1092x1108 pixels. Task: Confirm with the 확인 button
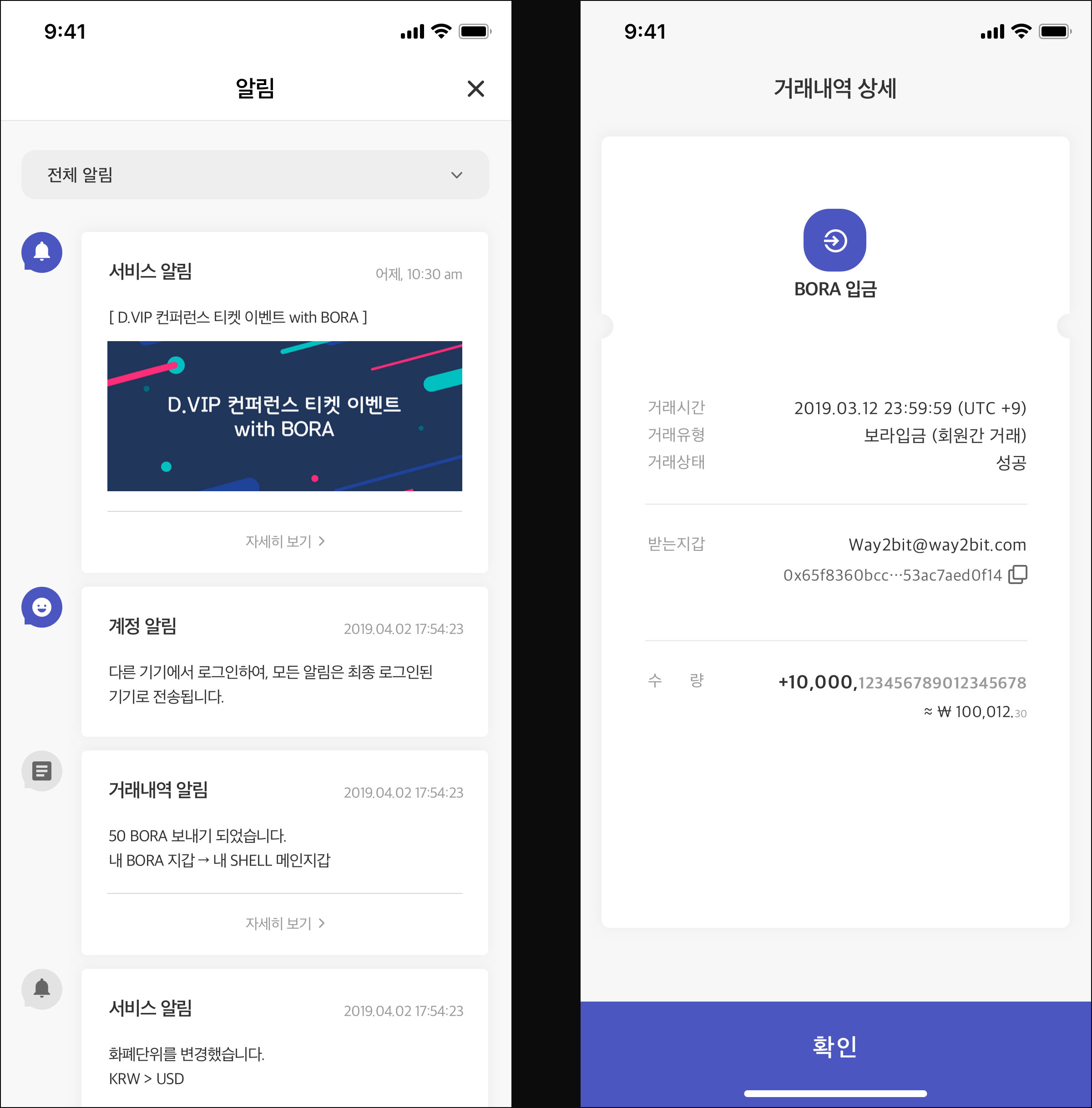tap(835, 1046)
